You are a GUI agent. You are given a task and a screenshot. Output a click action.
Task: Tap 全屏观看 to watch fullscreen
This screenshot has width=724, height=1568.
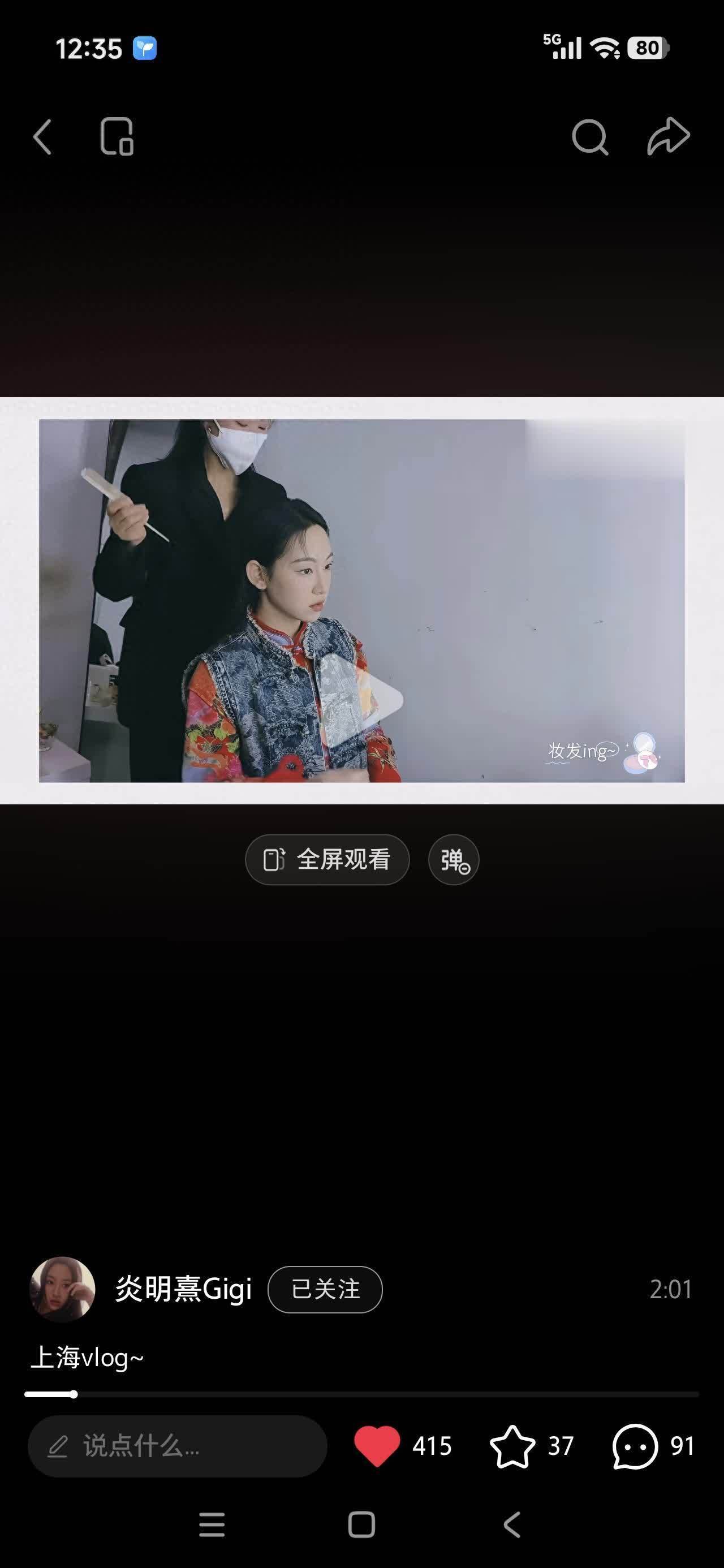[x=327, y=859]
